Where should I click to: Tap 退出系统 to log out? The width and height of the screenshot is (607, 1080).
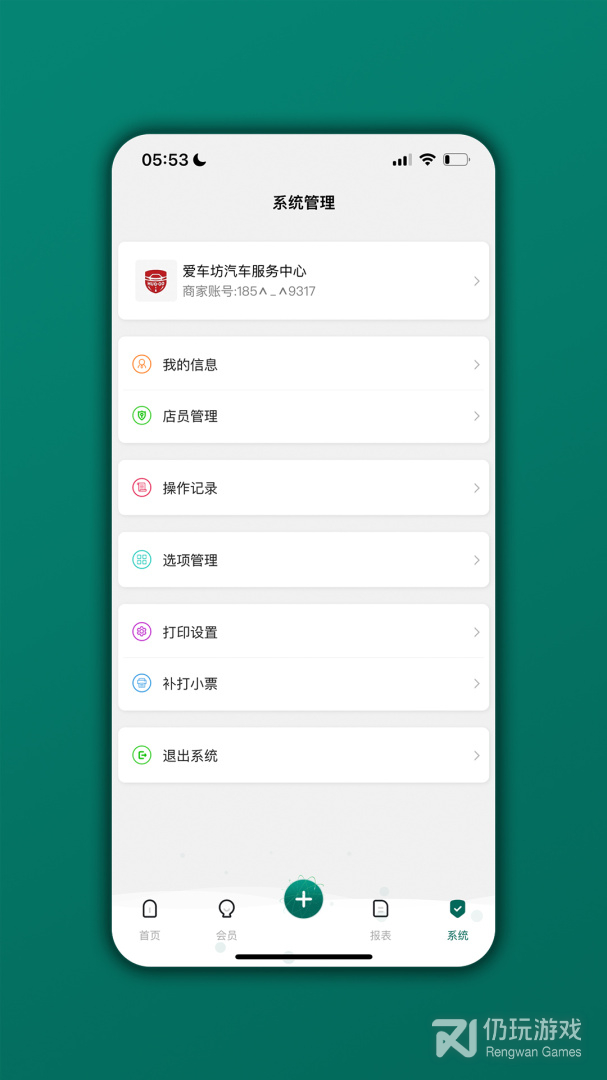[303, 756]
